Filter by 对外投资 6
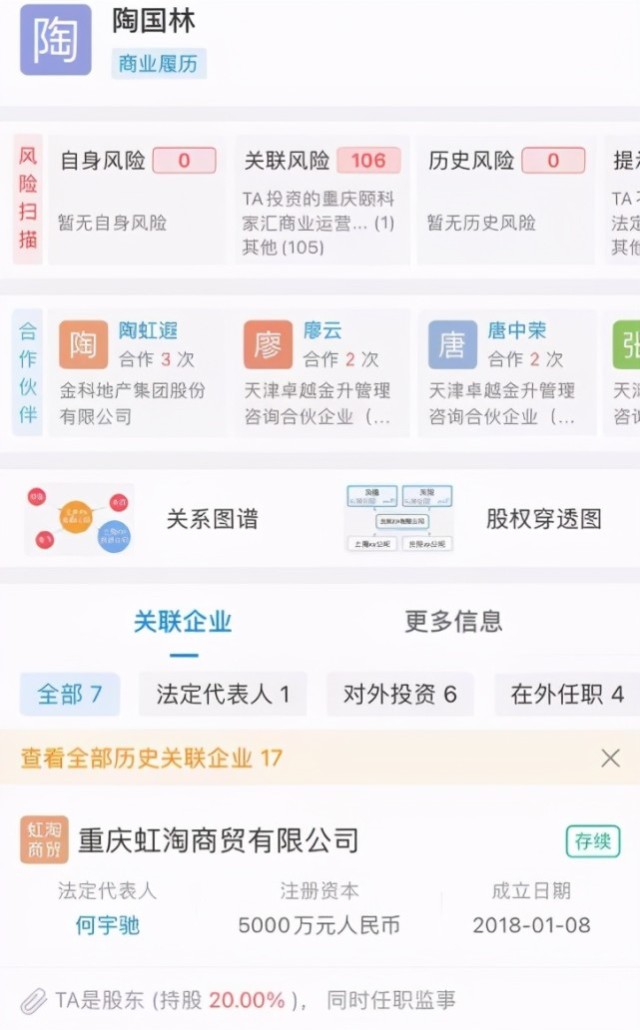640x1030 pixels. tap(400, 694)
